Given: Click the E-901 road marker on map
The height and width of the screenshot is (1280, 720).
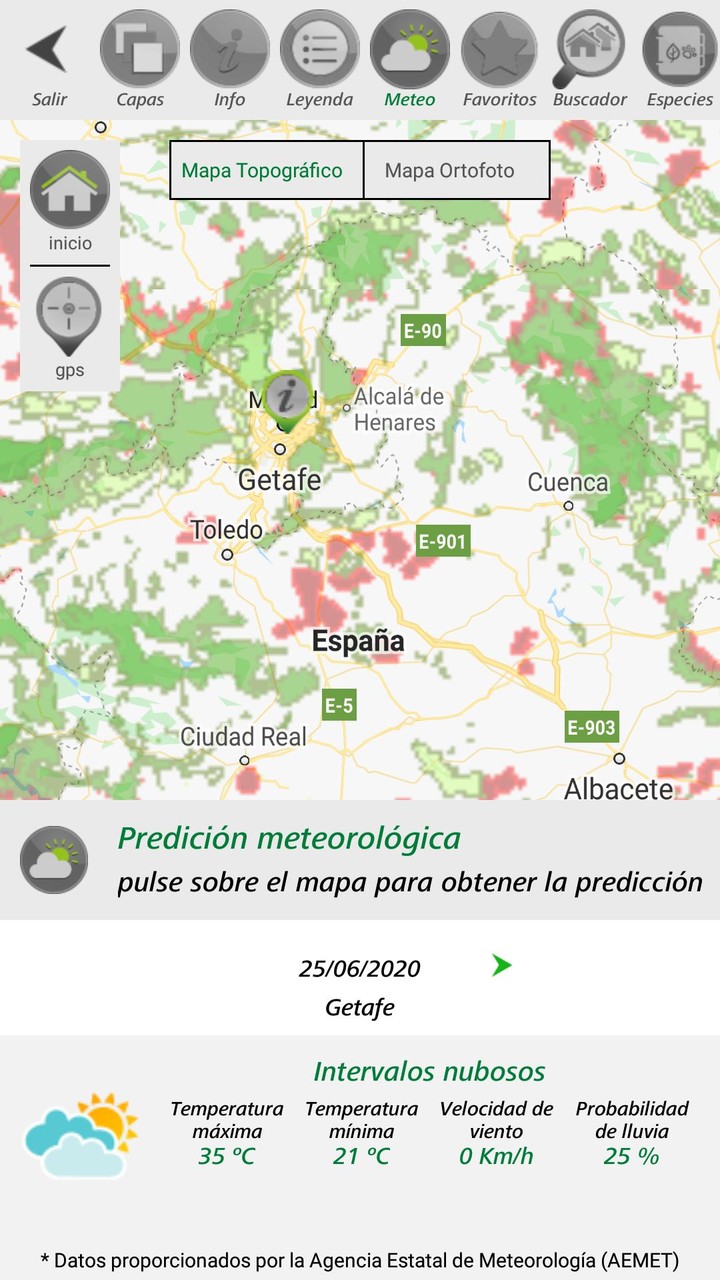Looking at the screenshot, I should [x=442, y=541].
